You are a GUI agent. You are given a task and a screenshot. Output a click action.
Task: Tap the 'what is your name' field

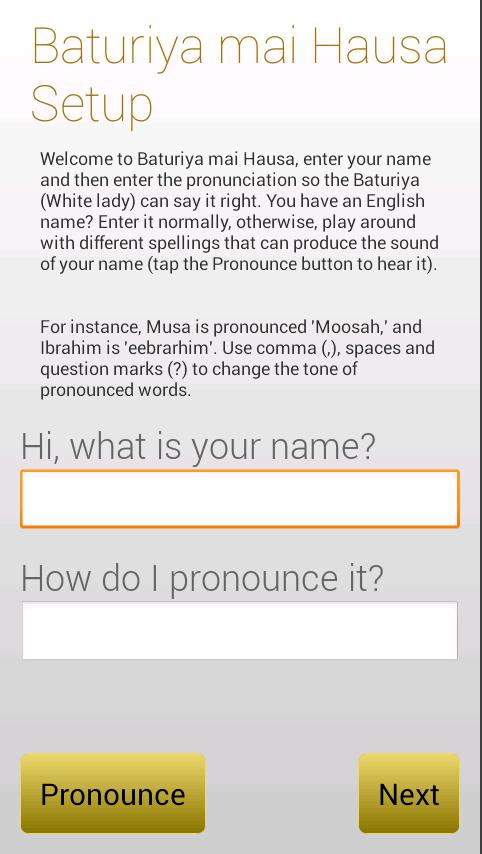(240, 499)
